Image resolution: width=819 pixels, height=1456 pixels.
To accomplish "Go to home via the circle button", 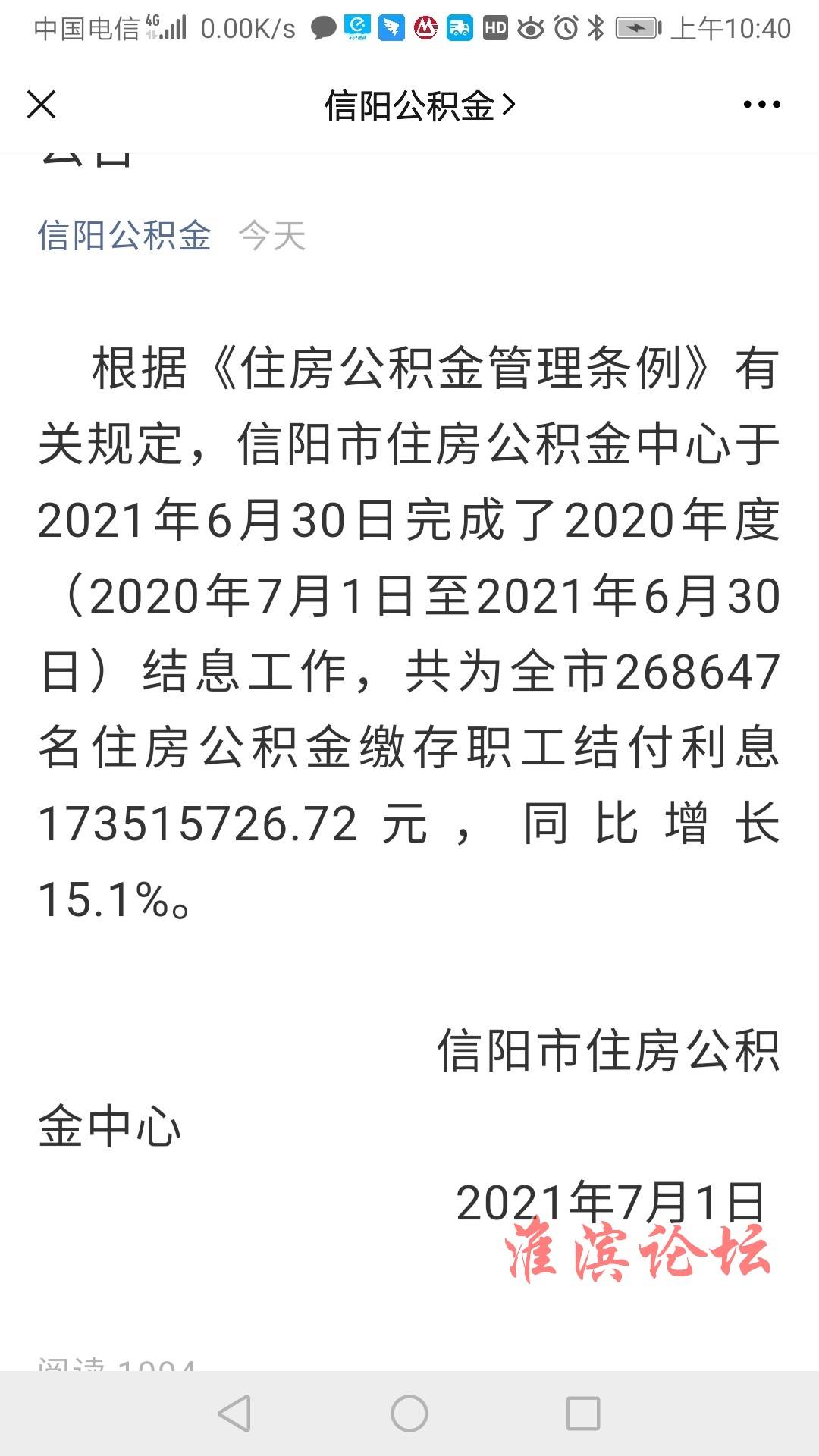I will point(409,1413).
